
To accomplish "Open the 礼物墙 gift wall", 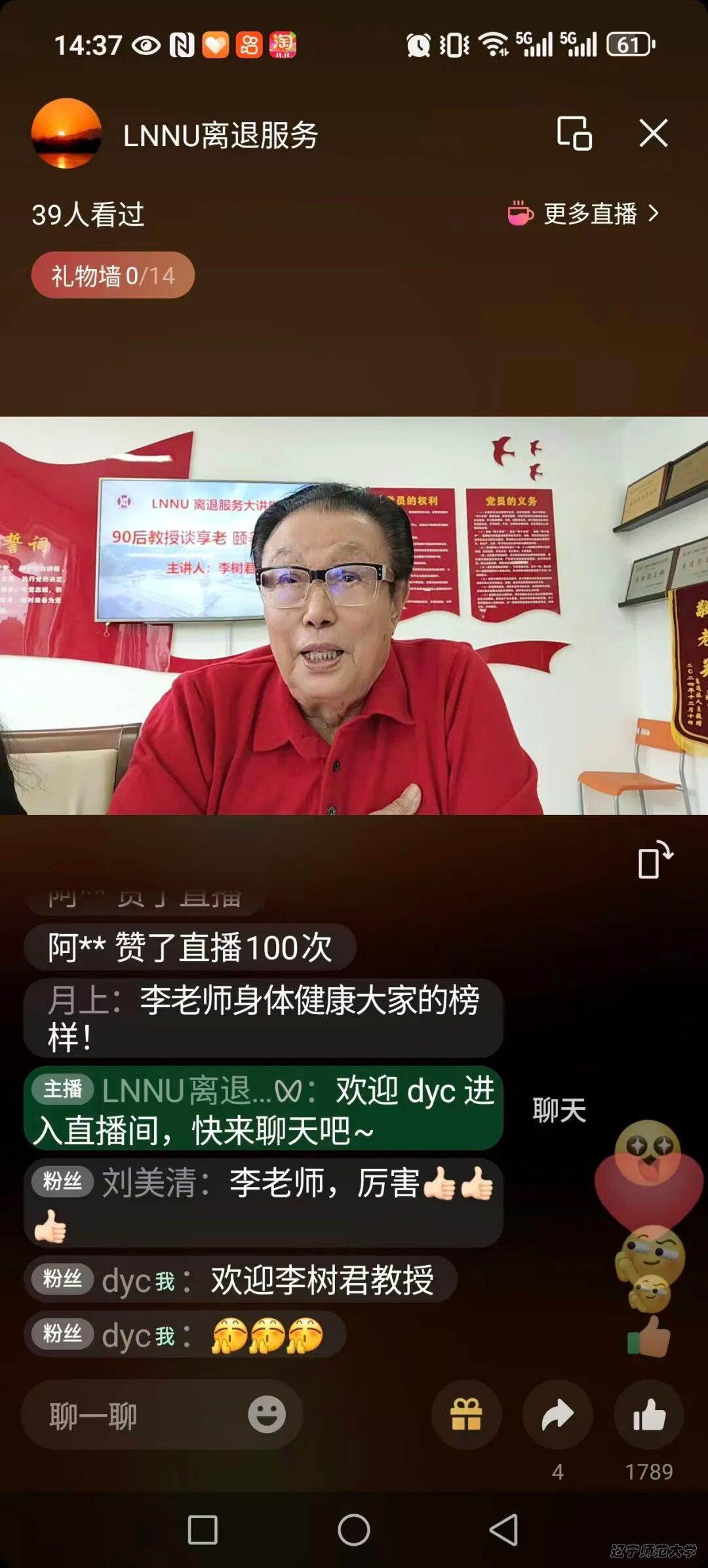I will coord(113,275).
